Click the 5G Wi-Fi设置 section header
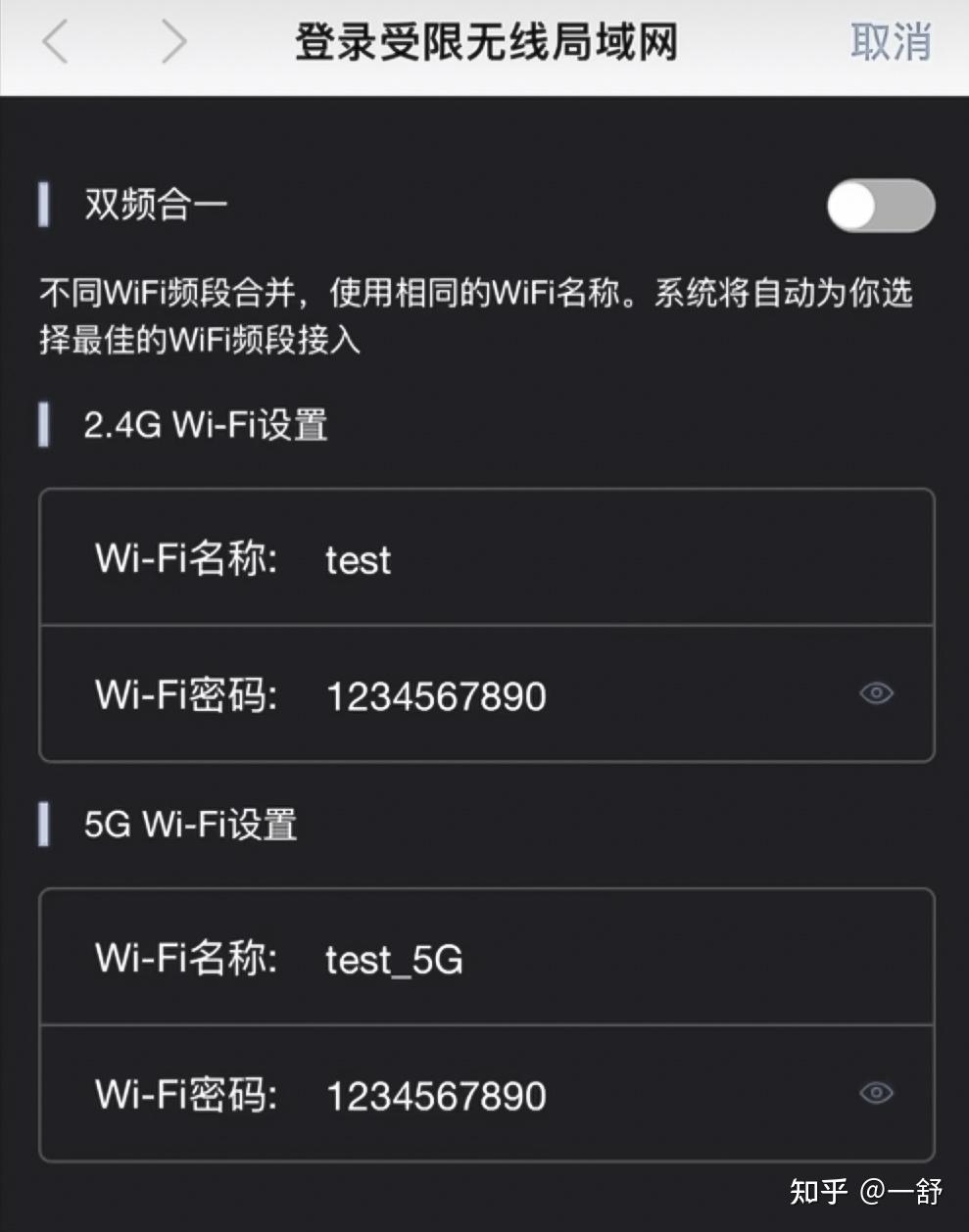The width and height of the screenshot is (969, 1232). click(188, 825)
